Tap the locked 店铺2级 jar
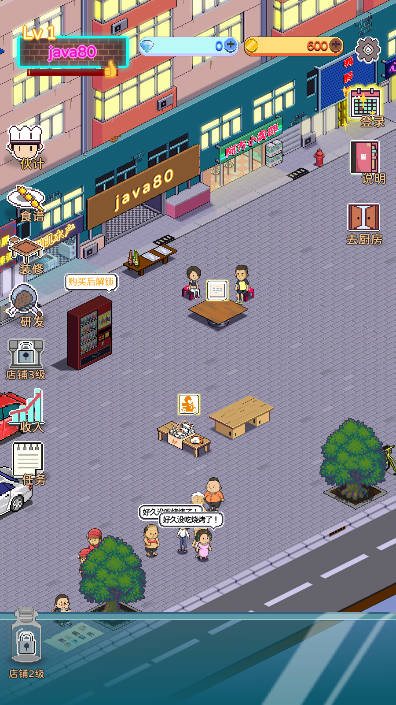Screen dimensions: 396x705 26,643
